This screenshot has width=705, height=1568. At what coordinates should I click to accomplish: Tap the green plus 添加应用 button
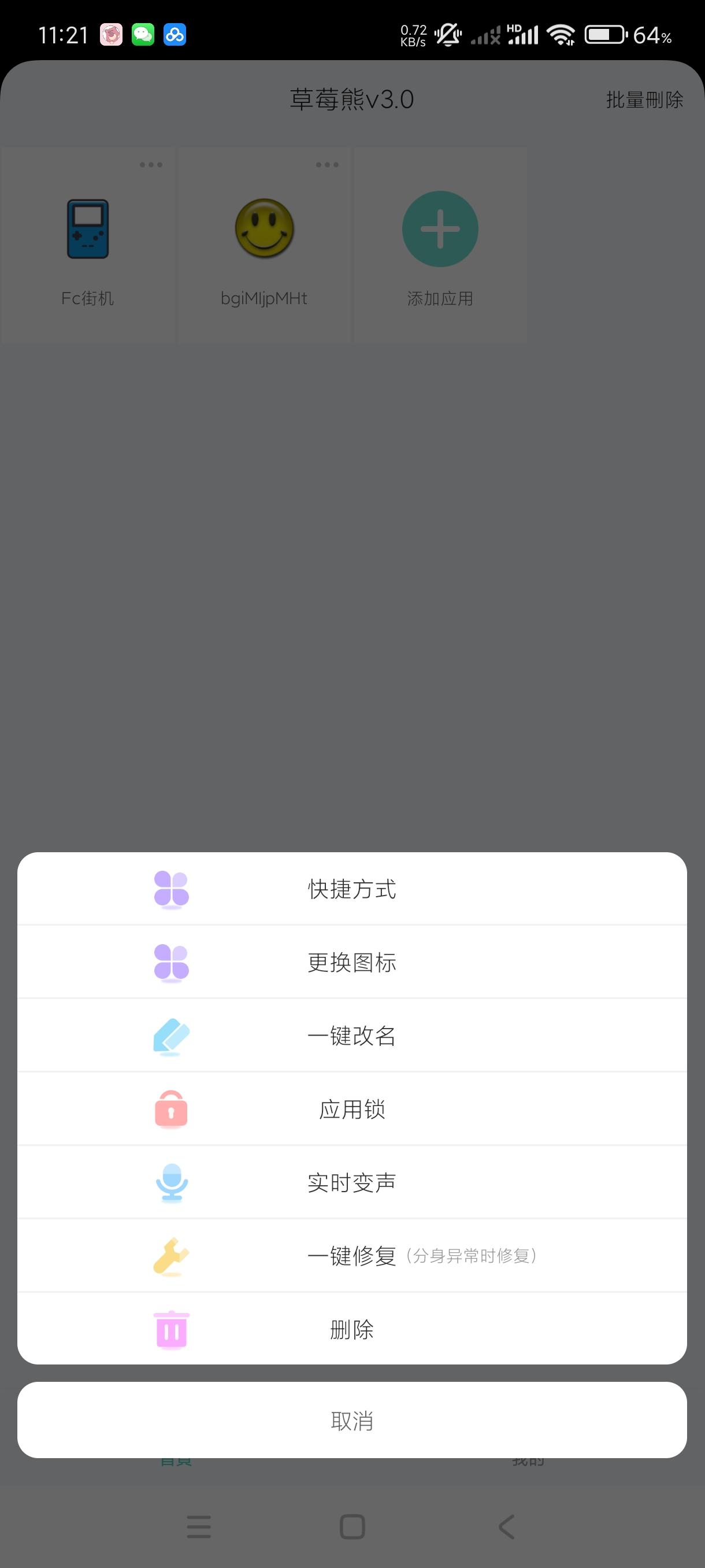pyautogui.click(x=440, y=229)
